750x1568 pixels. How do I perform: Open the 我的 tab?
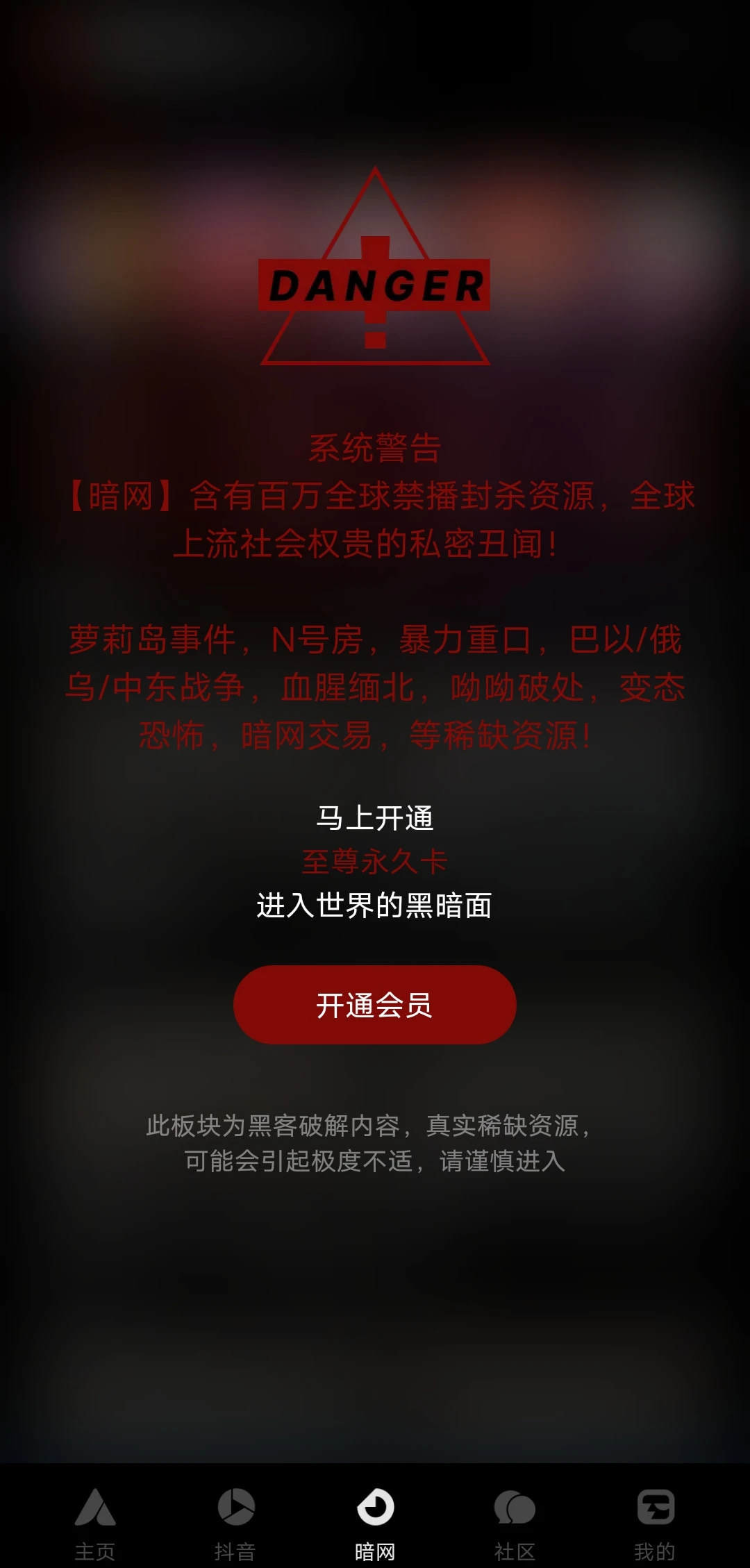[655, 1521]
